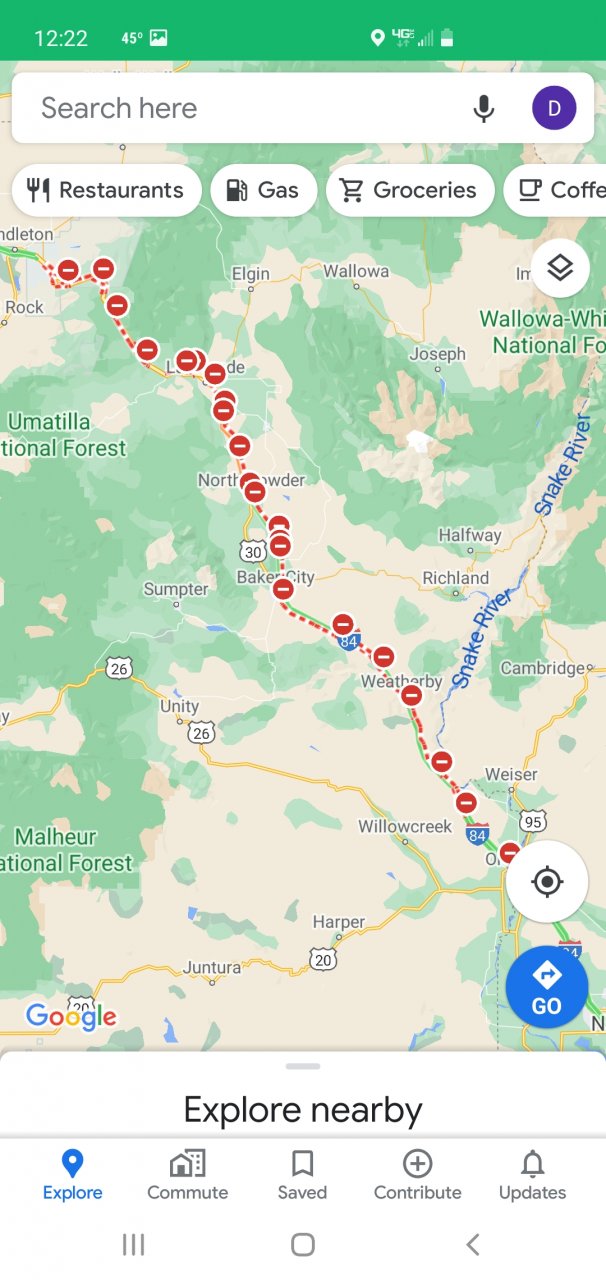
Task: Open recent apps from navigation bar
Action: pos(133,1244)
